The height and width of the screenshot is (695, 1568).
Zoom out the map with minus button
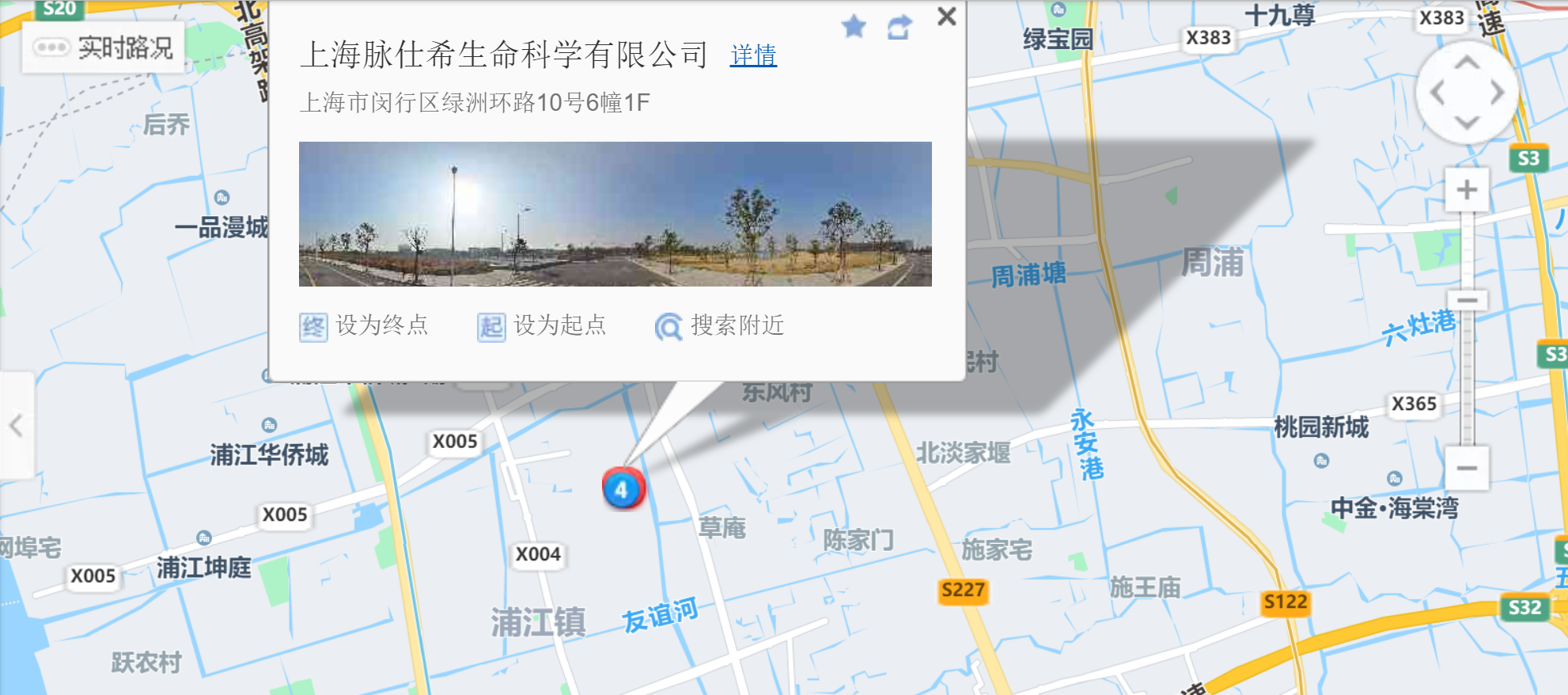1467,468
